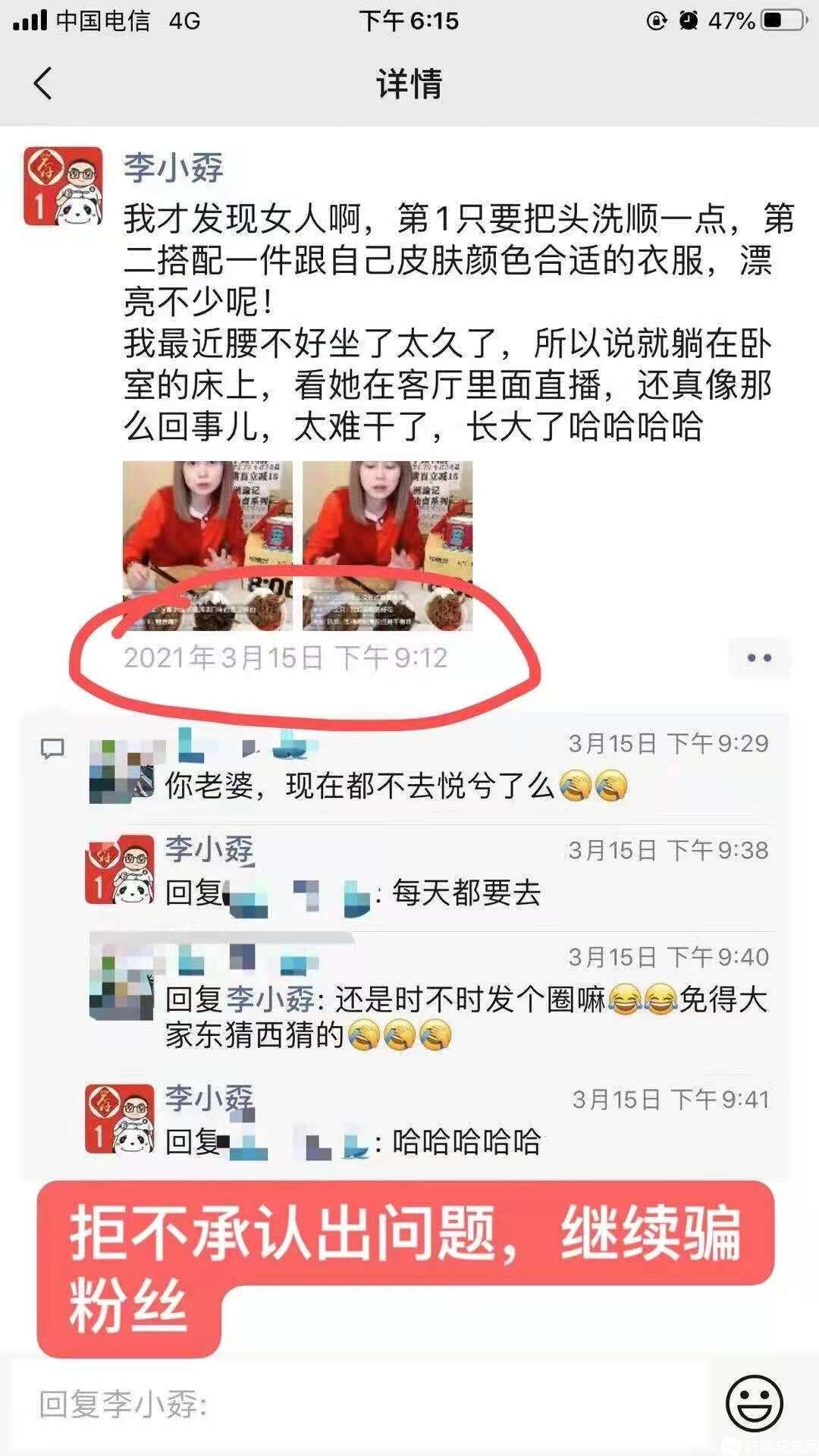Open the two-dot like and comment menu
819x1456 pixels.
(x=759, y=657)
